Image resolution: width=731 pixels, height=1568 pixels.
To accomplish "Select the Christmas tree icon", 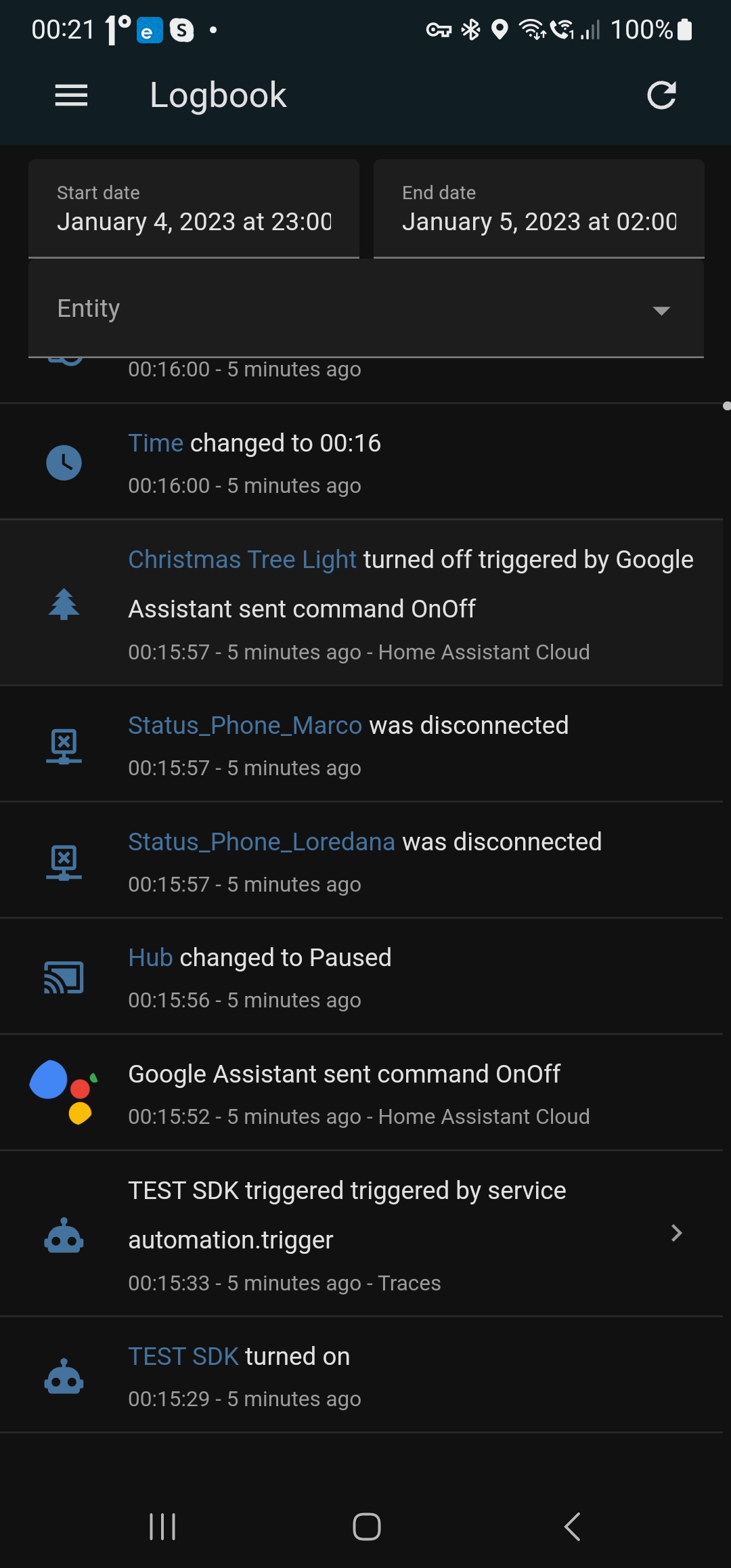I will tap(63, 605).
